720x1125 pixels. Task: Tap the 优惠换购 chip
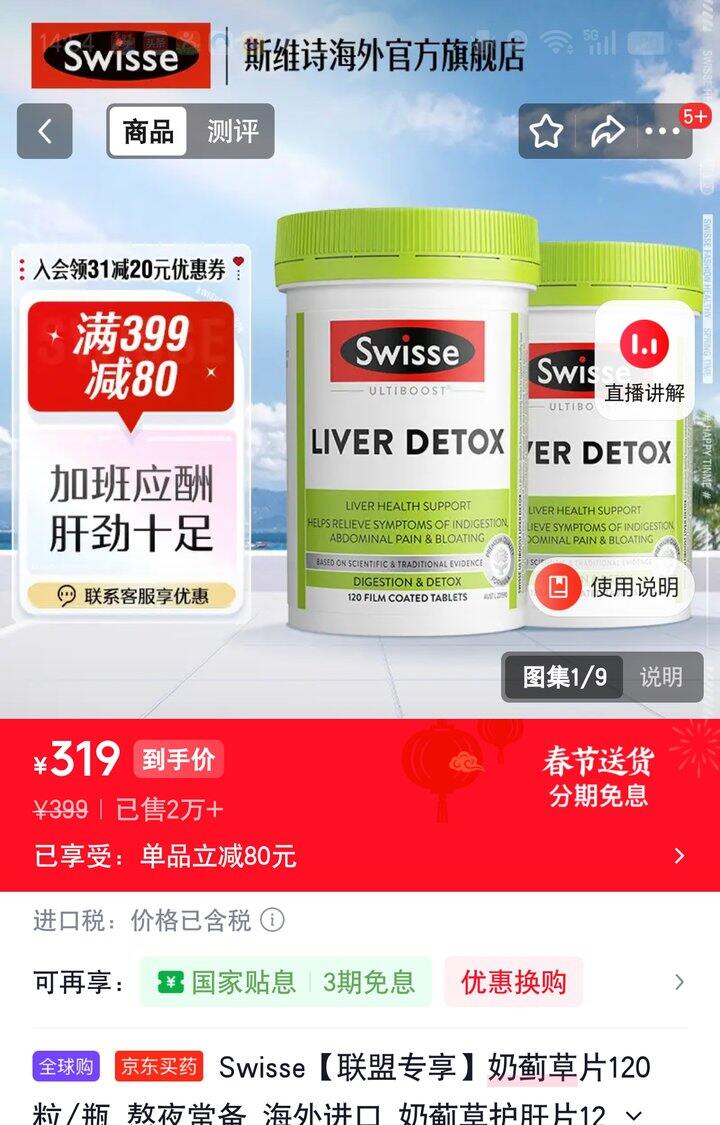pyautogui.click(x=513, y=982)
